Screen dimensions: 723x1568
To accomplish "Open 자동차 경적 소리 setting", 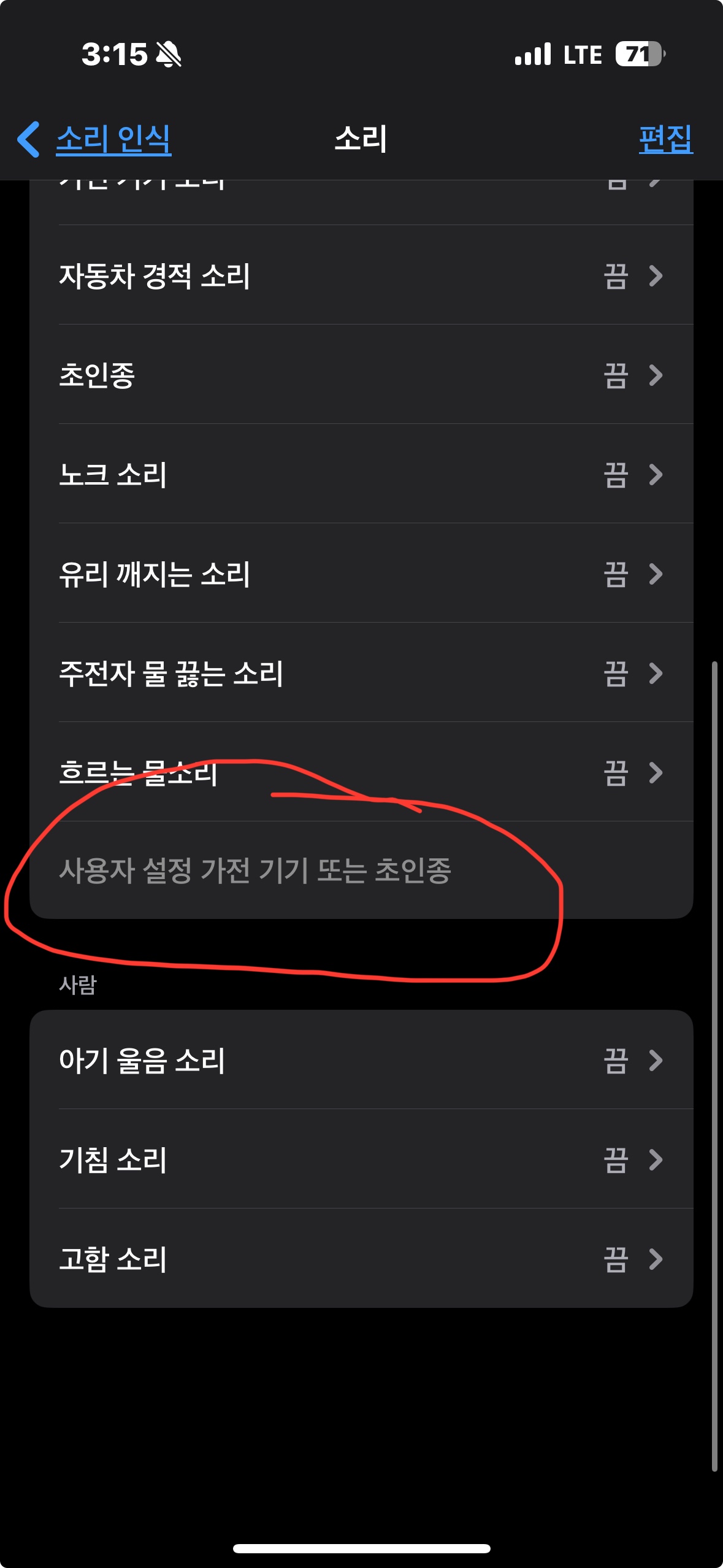I will 361,275.
